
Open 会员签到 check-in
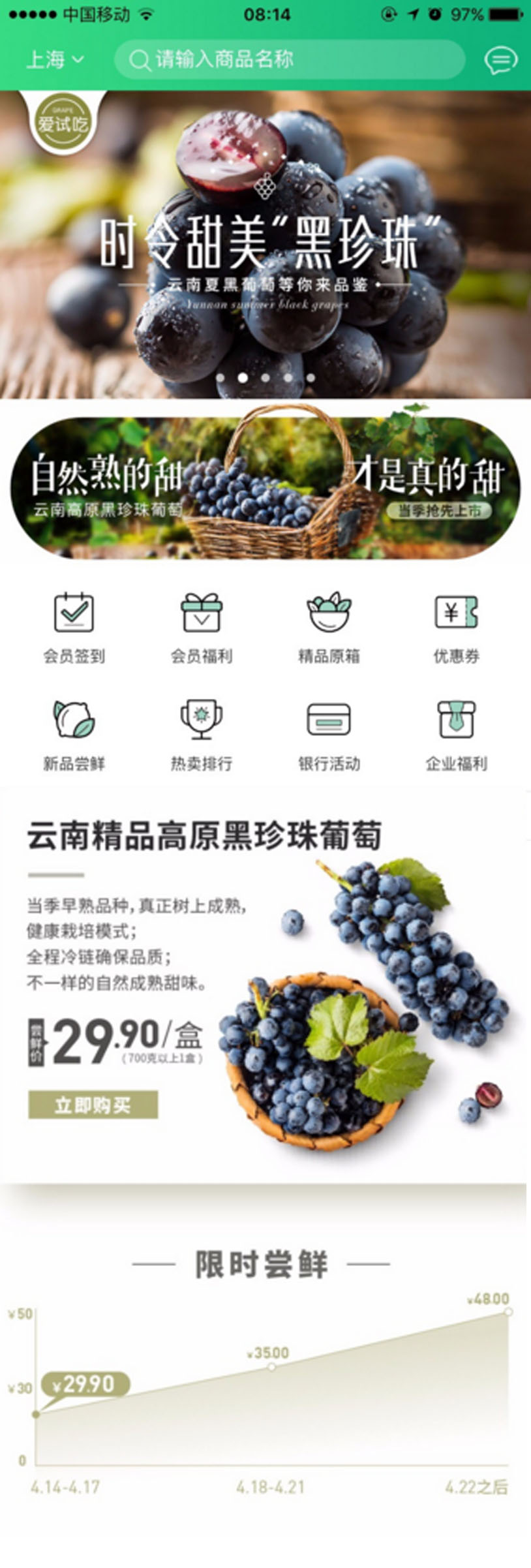[74, 627]
